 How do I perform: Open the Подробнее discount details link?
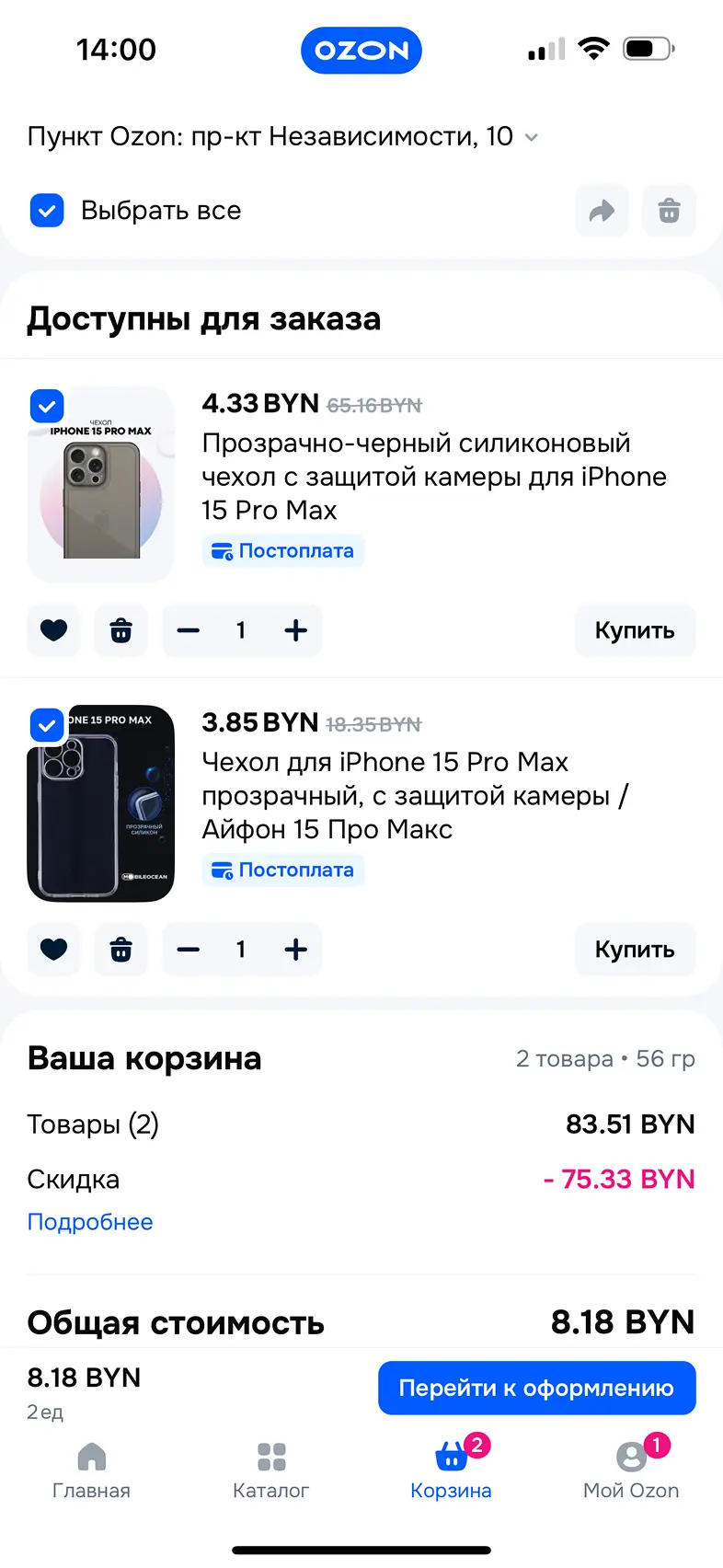[x=90, y=1222]
